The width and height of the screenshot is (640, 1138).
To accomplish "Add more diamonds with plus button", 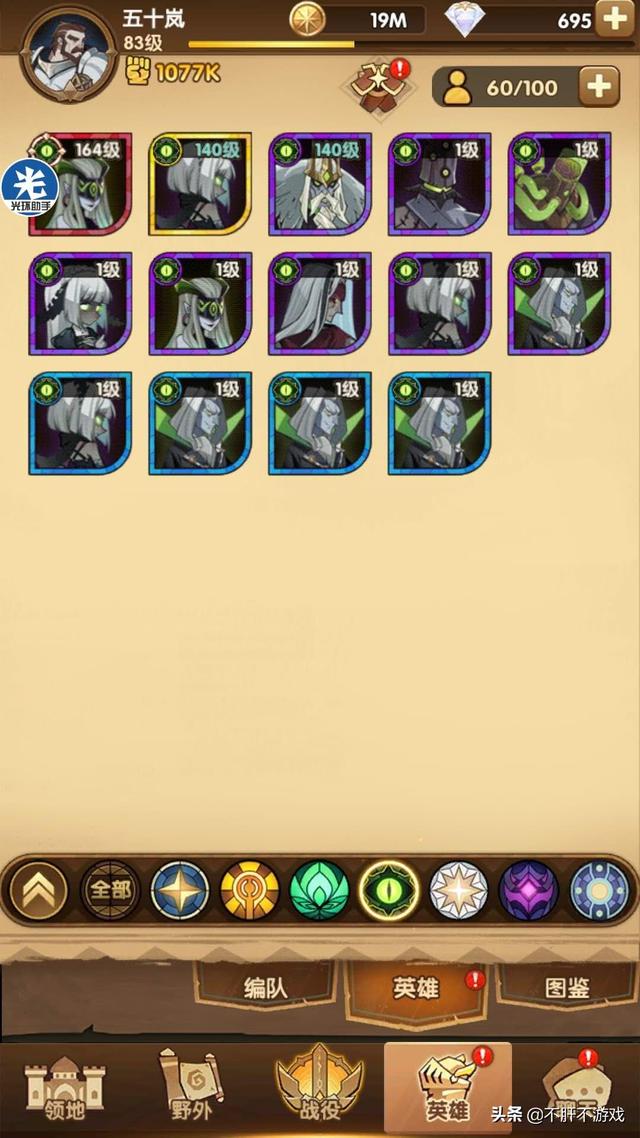I will (x=613, y=19).
